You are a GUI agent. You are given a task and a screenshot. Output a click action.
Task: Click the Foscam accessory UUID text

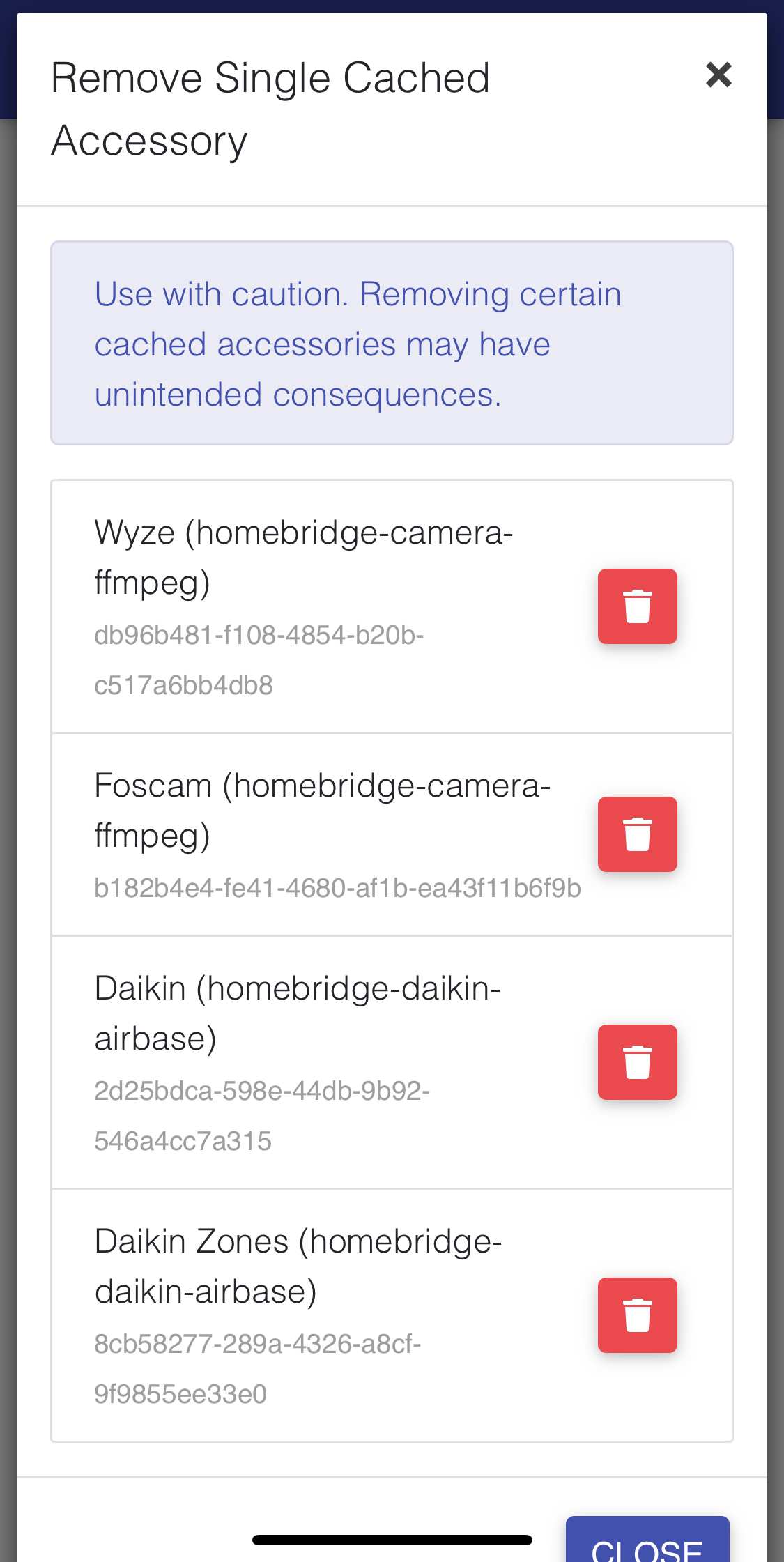(x=338, y=889)
